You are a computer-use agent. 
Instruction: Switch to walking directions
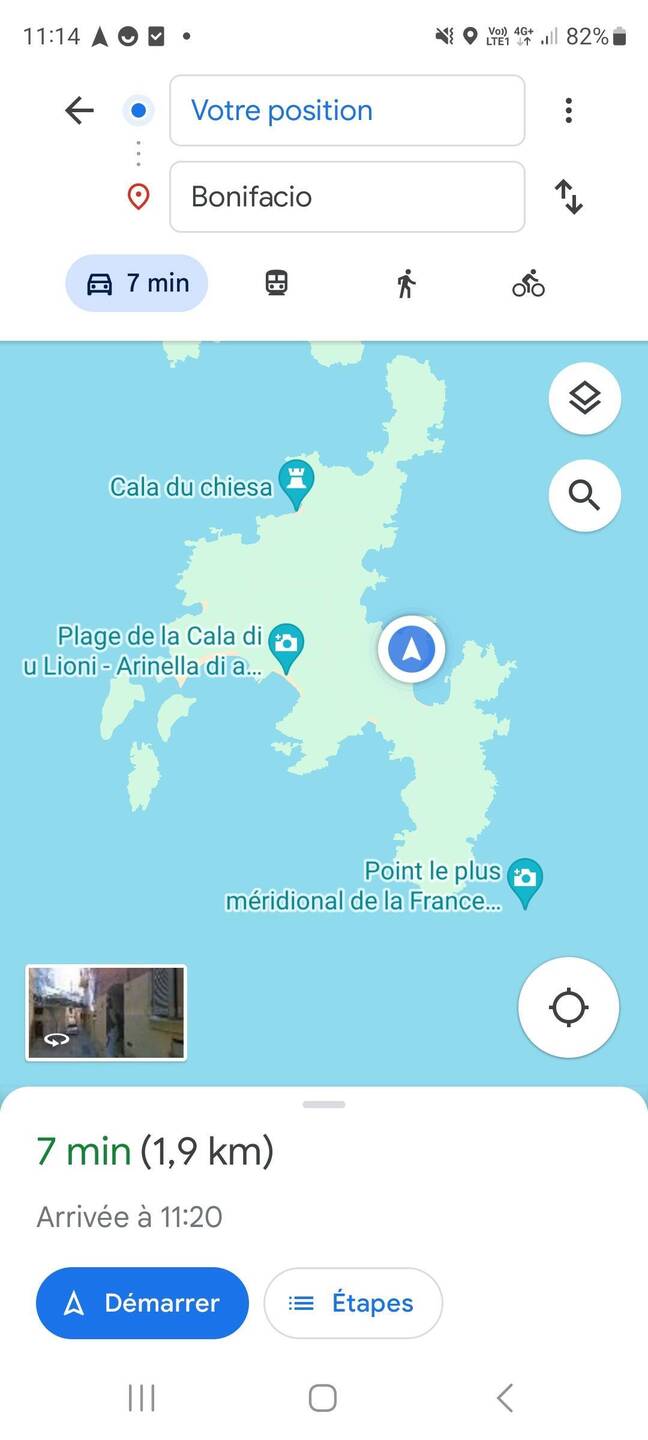pos(405,284)
